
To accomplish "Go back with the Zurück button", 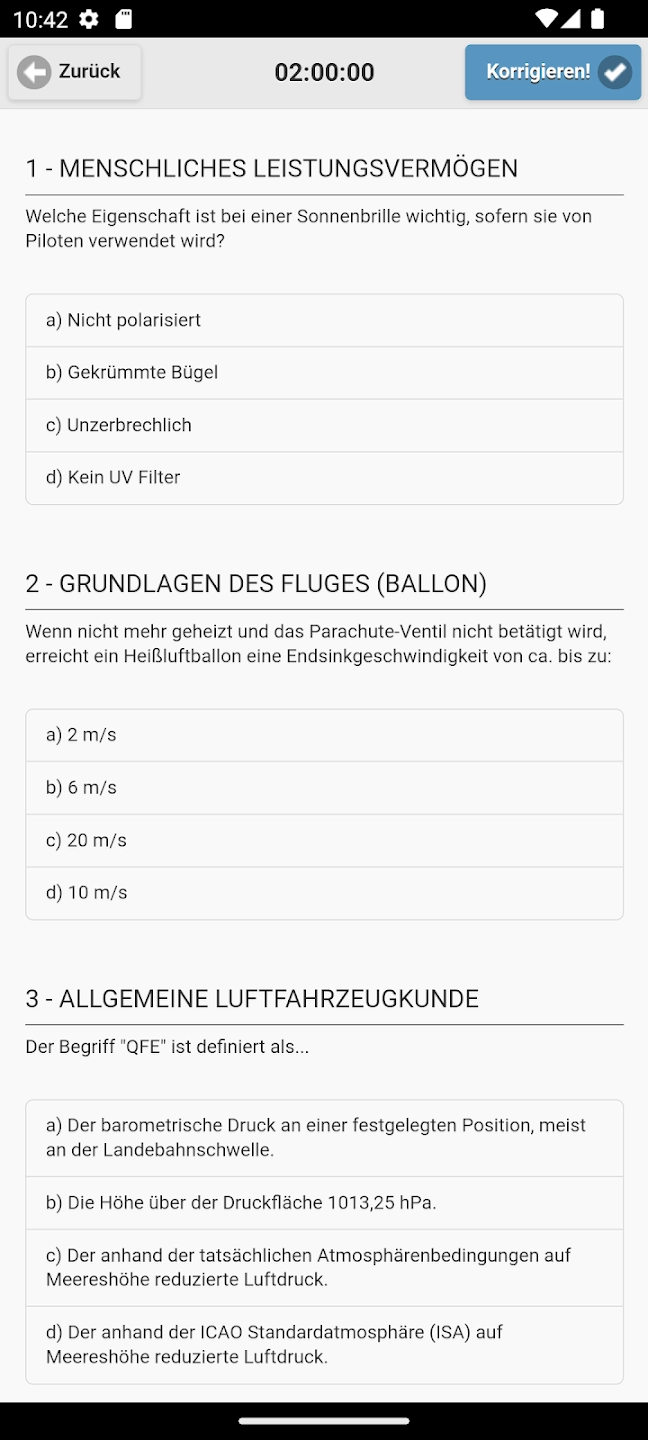I will coord(74,72).
